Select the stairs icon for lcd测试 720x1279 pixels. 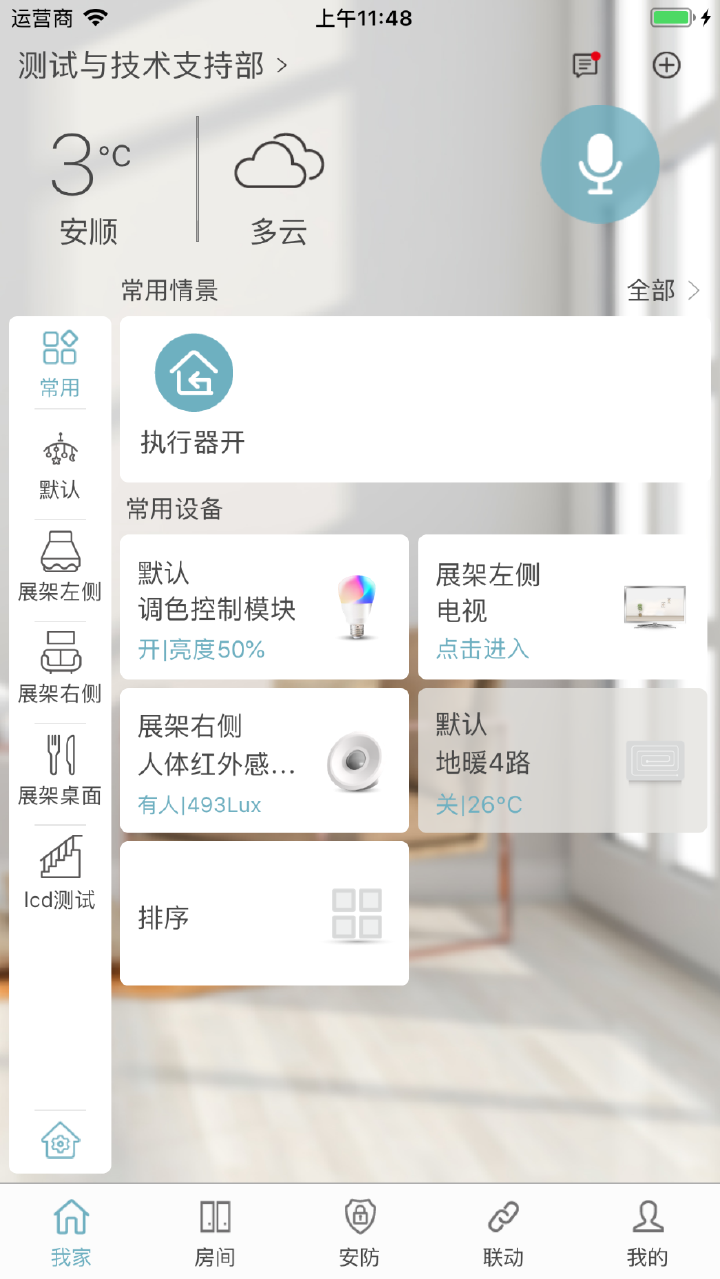(60, 855)
